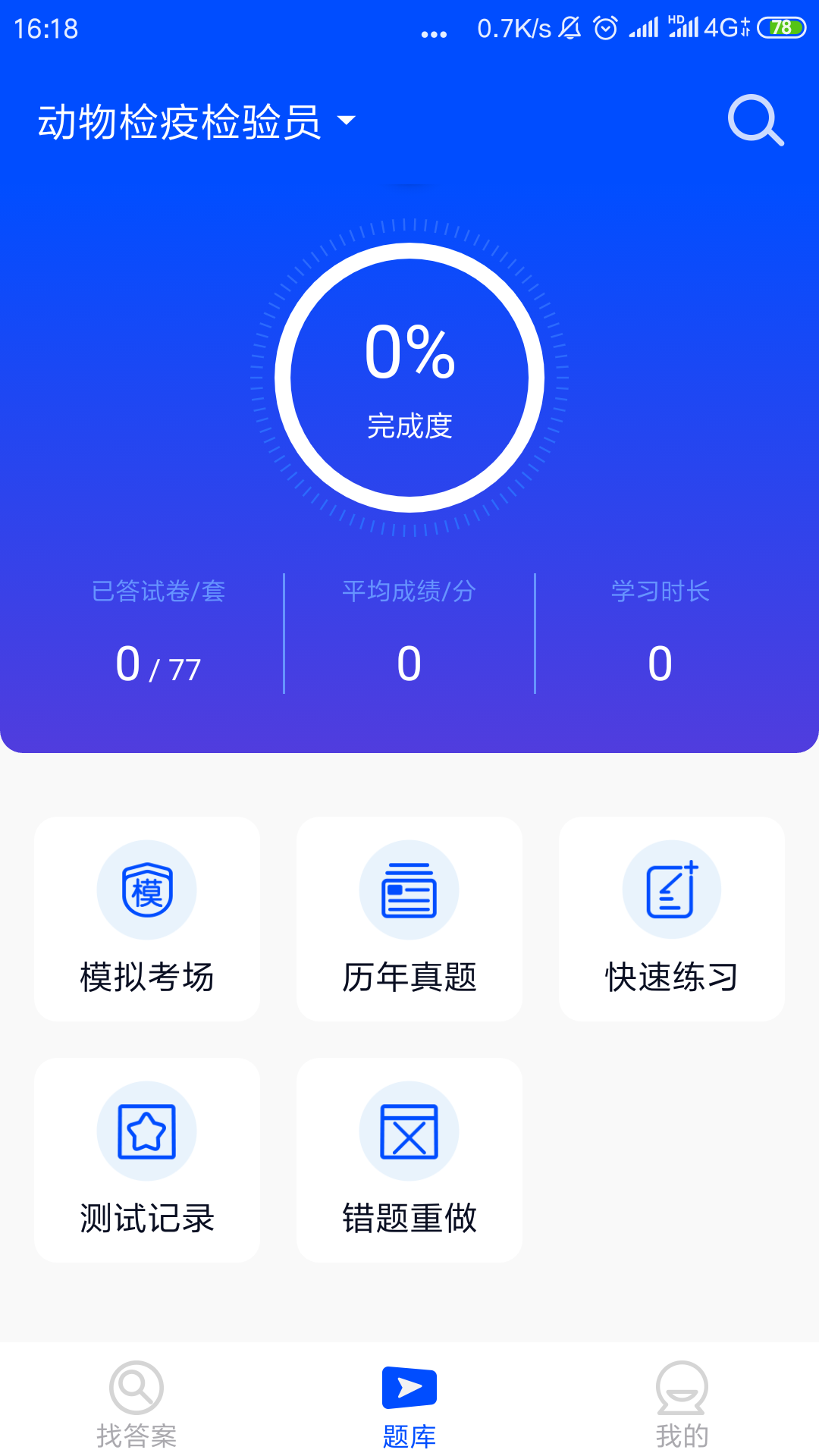Open the 快速练习 (quick practice) icon

tap(670, 890)
